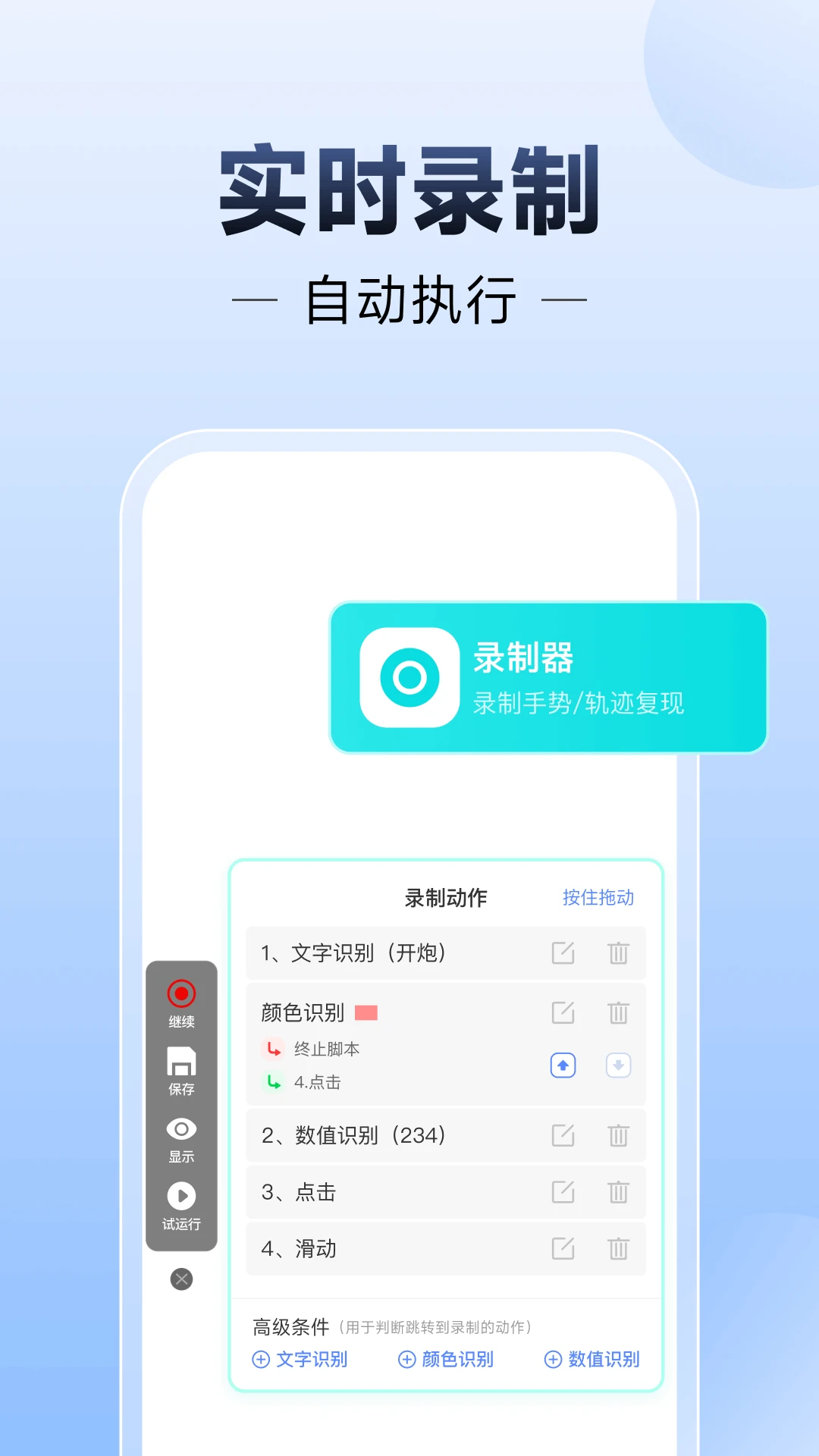Delete the 滑动 action with its trash icon

[619, 1249]
